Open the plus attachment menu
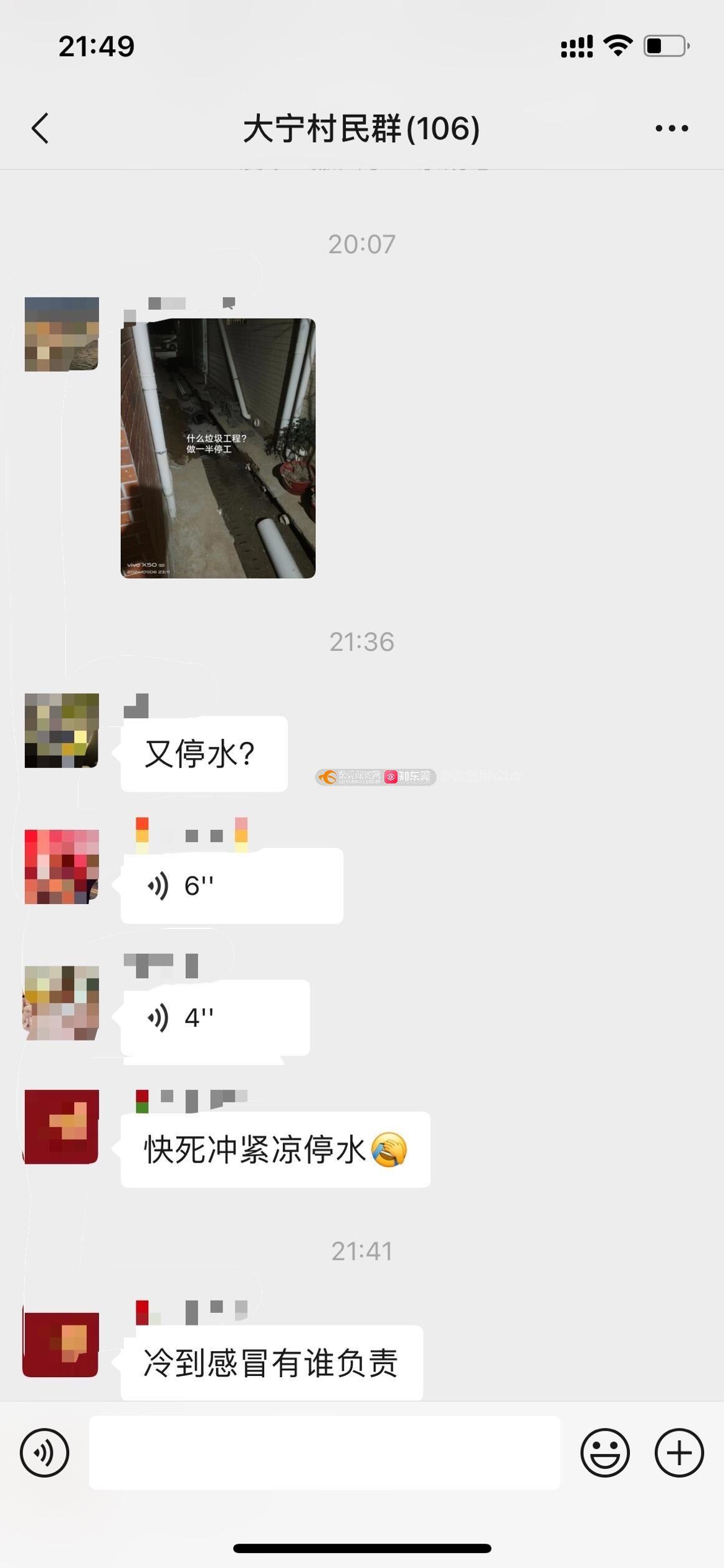This screenshot has height=1568, width=724. 679,1453
